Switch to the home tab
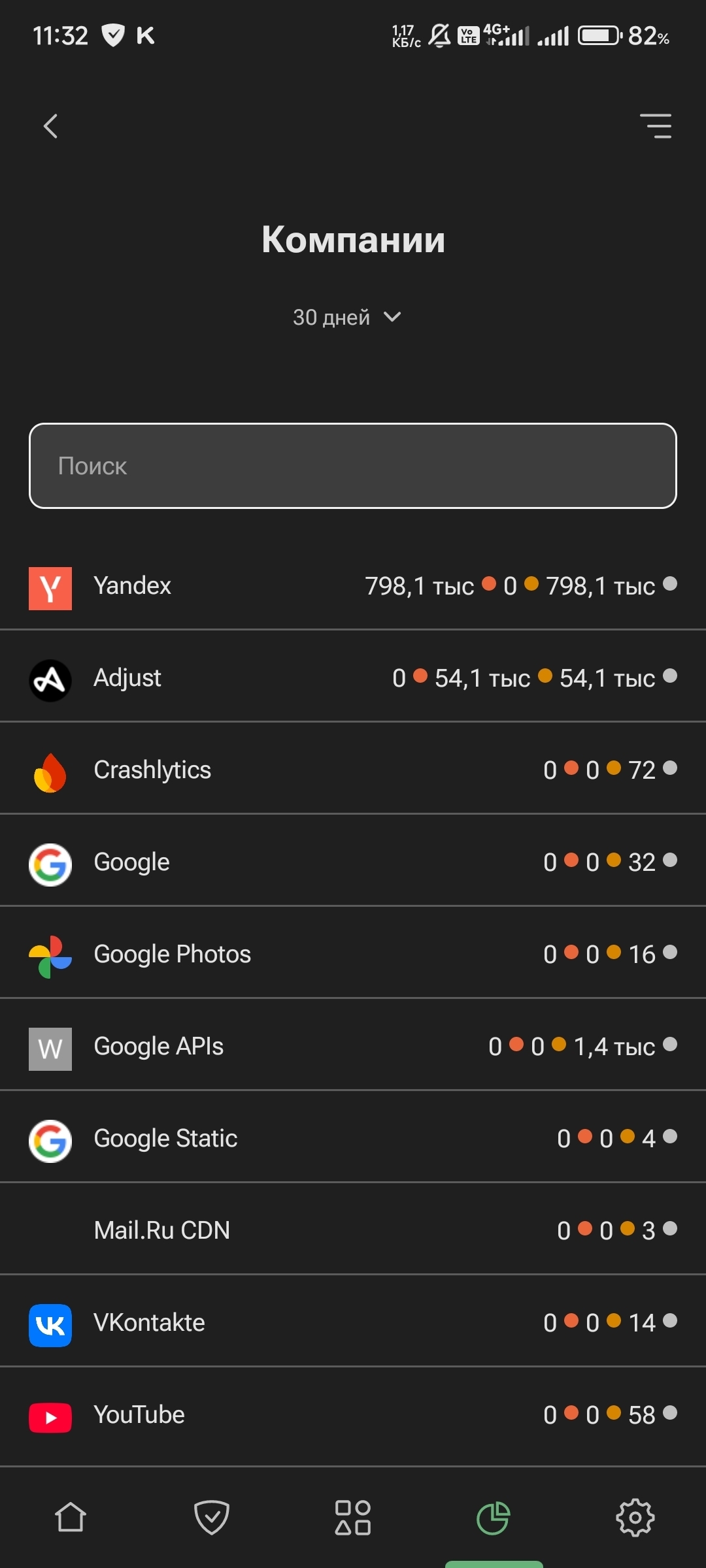Screen dimensions: 706x1568 pos(71,1517)
